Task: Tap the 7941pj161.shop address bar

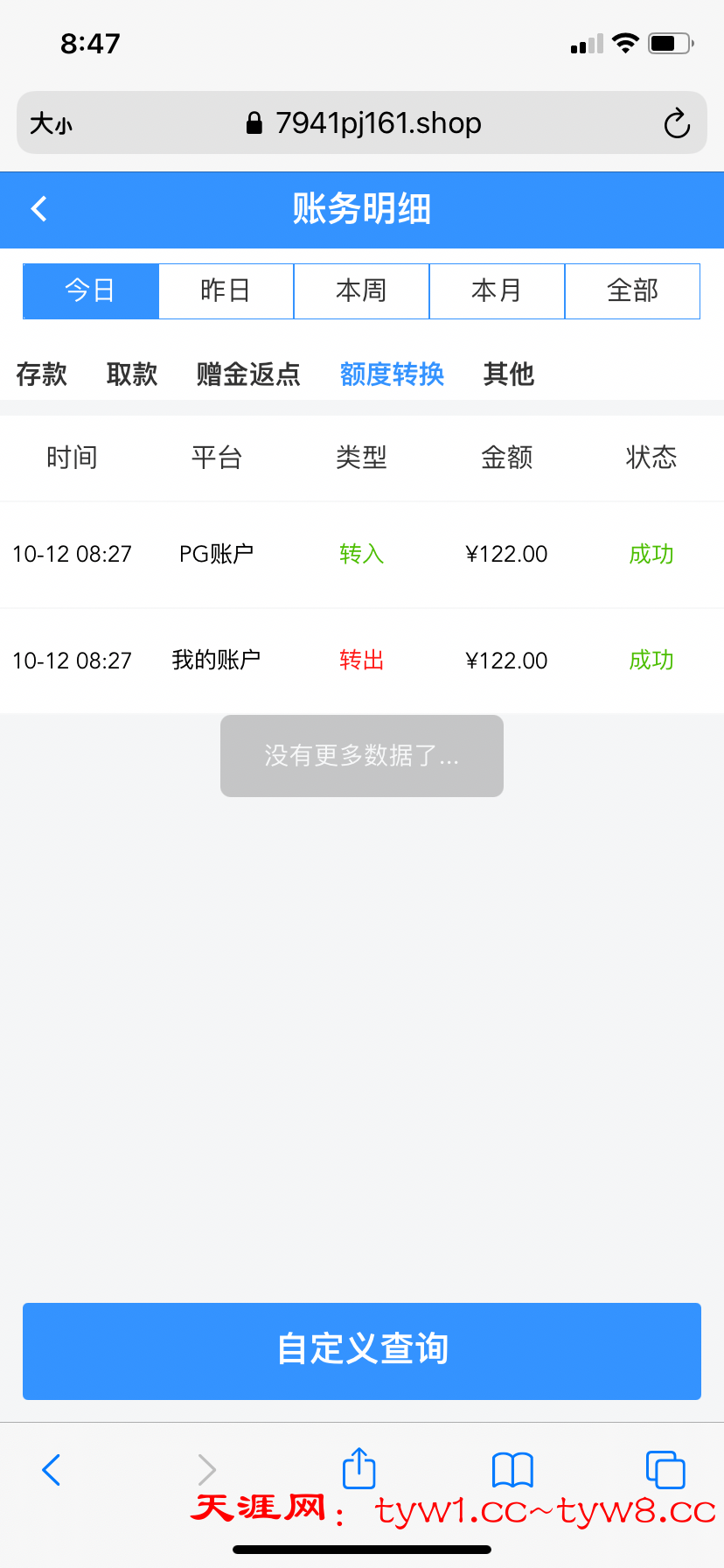Action: tap(364, 123)
